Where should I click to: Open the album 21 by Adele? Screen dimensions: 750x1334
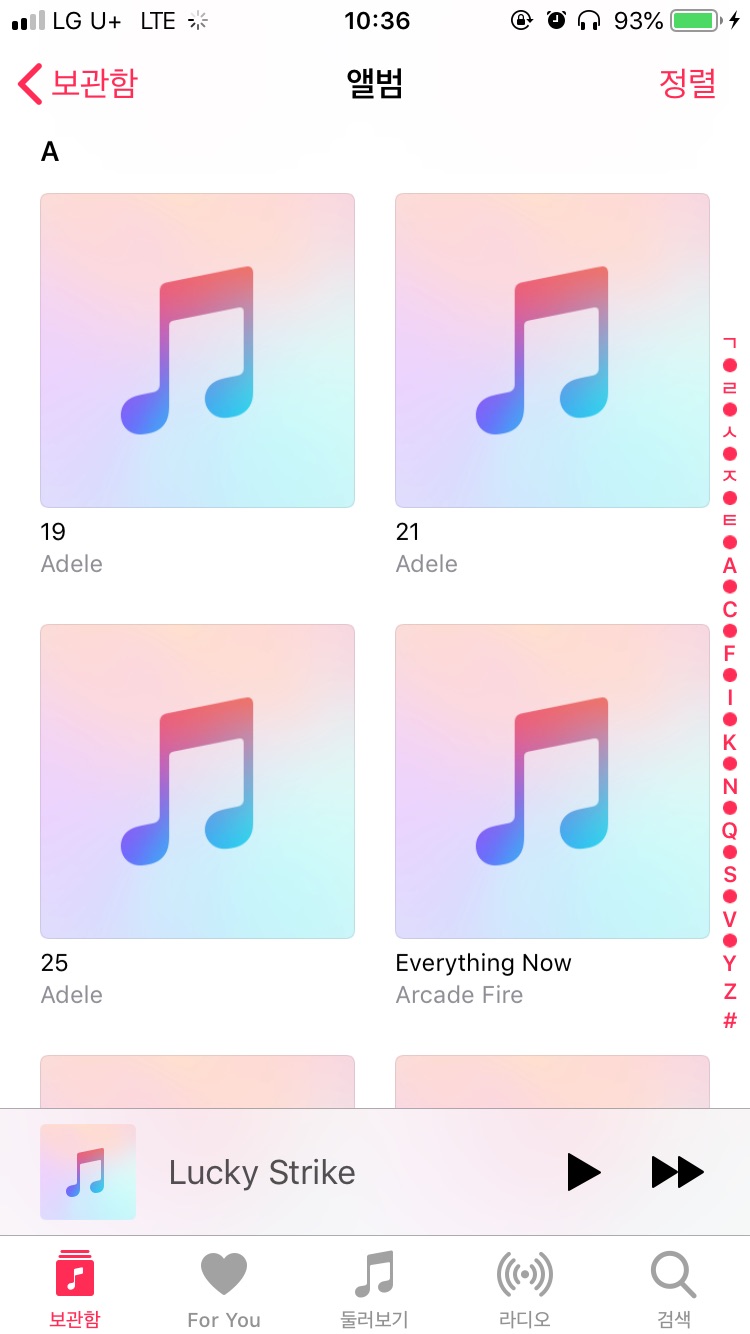point(552,350)
